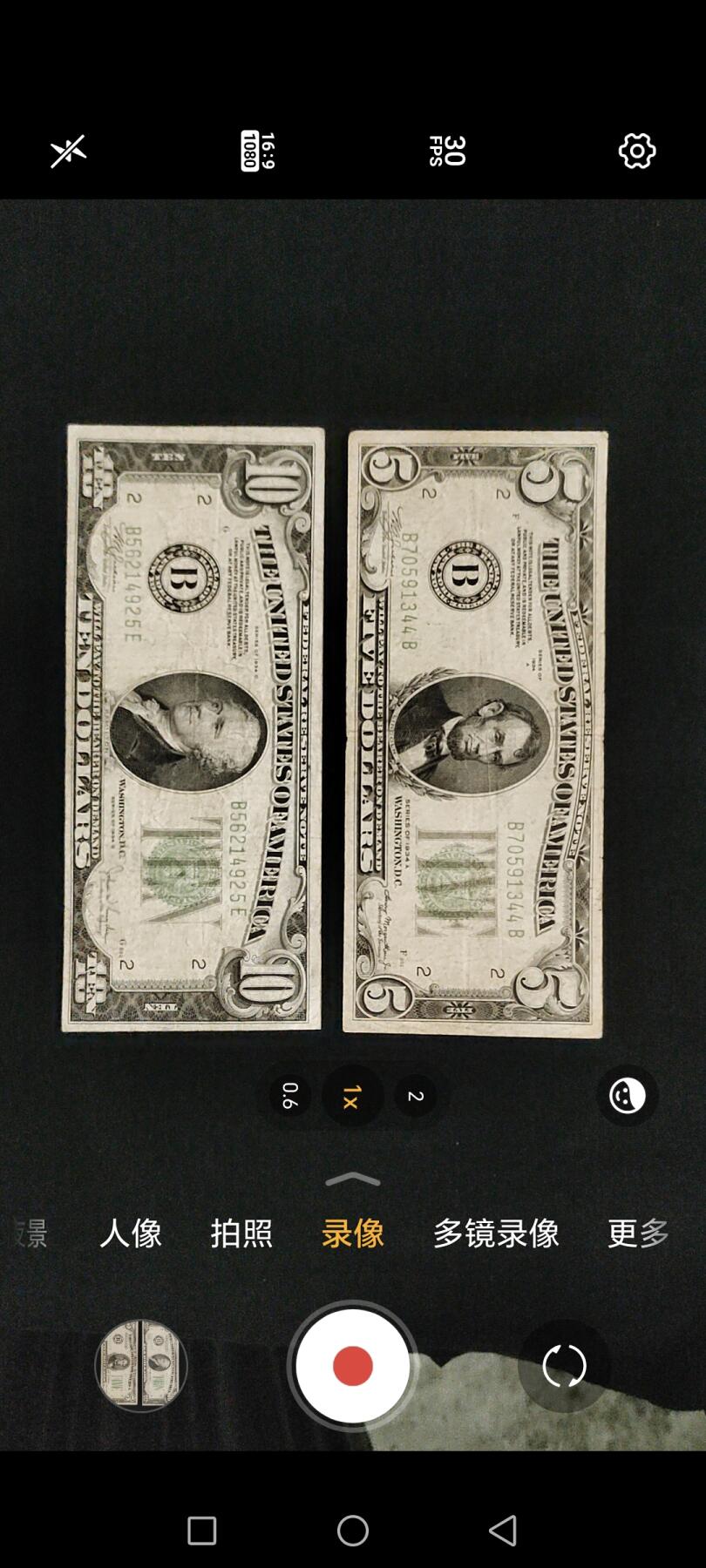Flip between front and rear camera
The width and height of the screenshot is (706, 1568).
564,1365
